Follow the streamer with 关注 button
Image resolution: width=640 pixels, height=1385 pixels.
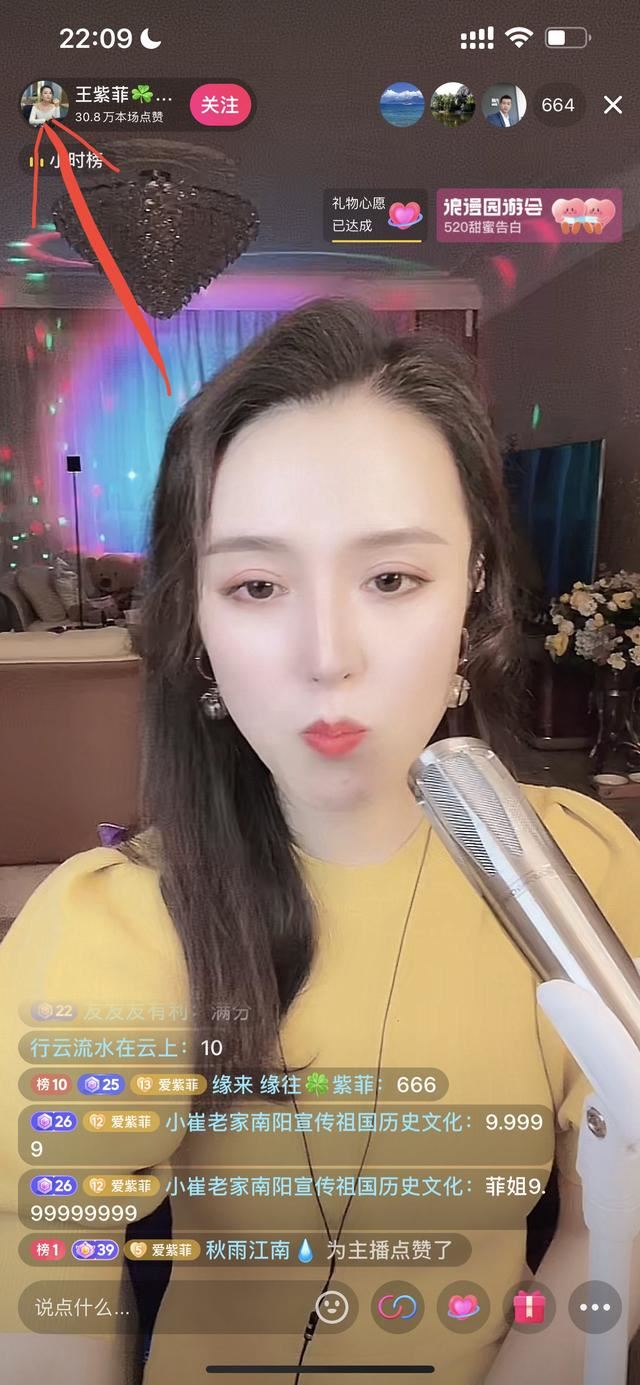[x=219, y=105]
